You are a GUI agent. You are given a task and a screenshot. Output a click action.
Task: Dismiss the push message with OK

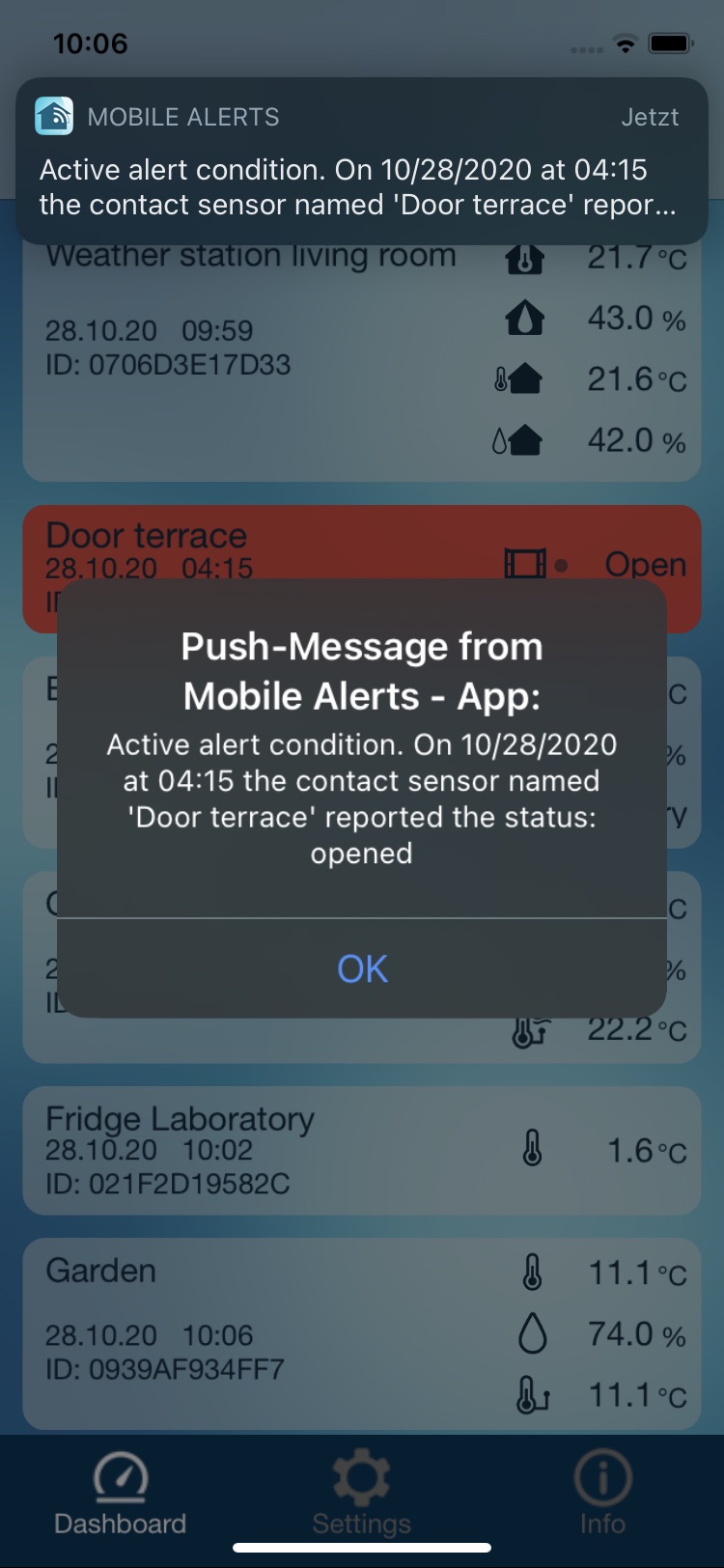[x=362, y=968]
